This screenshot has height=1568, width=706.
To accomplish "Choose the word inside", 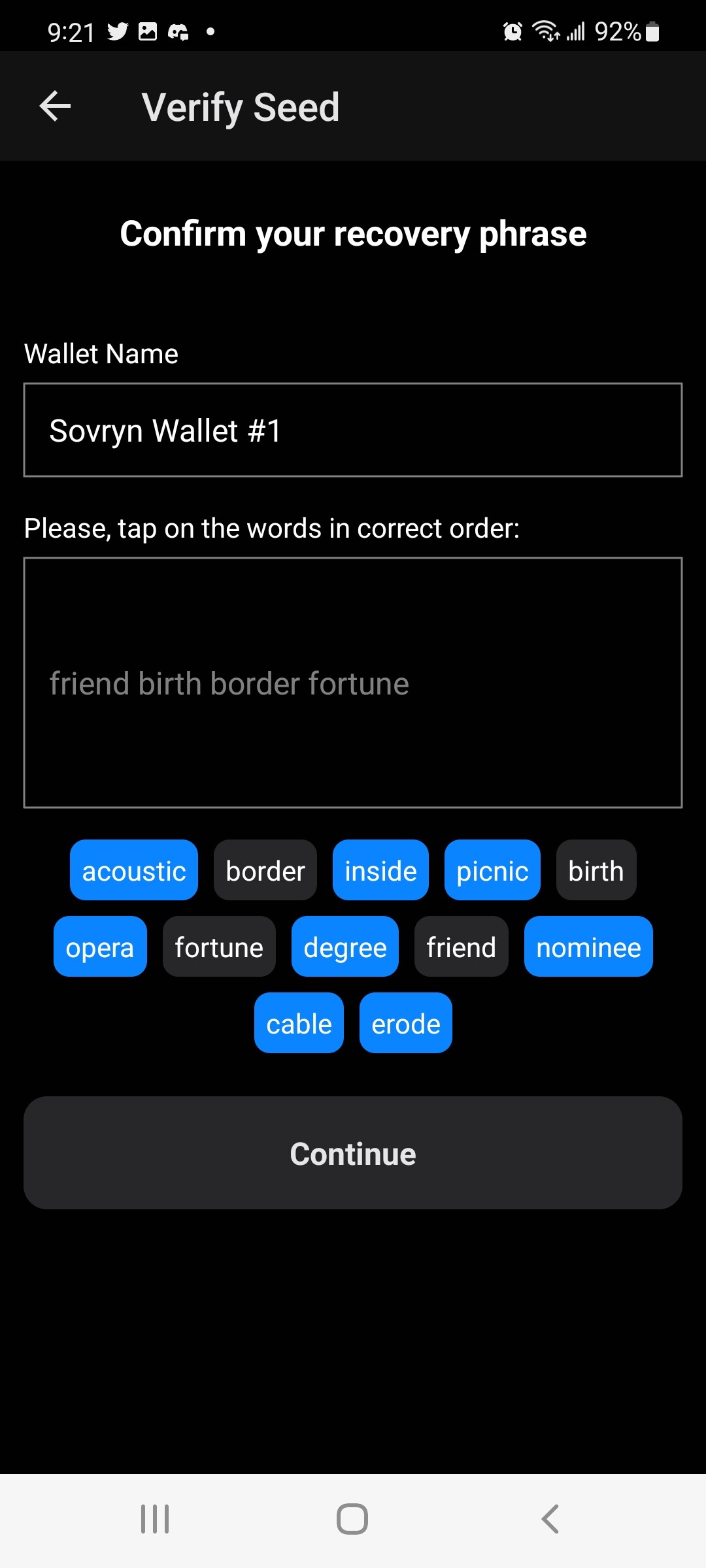I will tap(380, 870).
